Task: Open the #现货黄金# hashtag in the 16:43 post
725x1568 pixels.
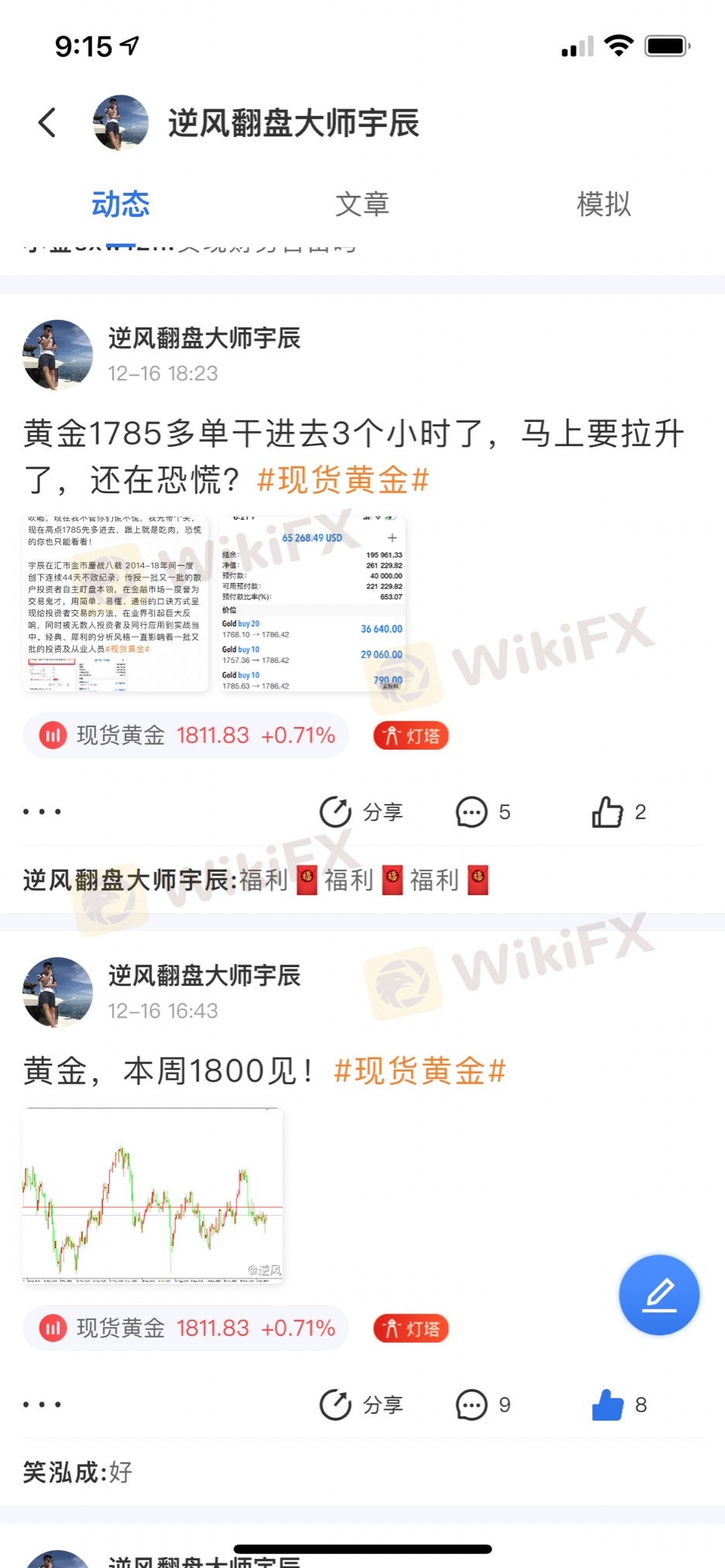Action: coord(420,1071)
